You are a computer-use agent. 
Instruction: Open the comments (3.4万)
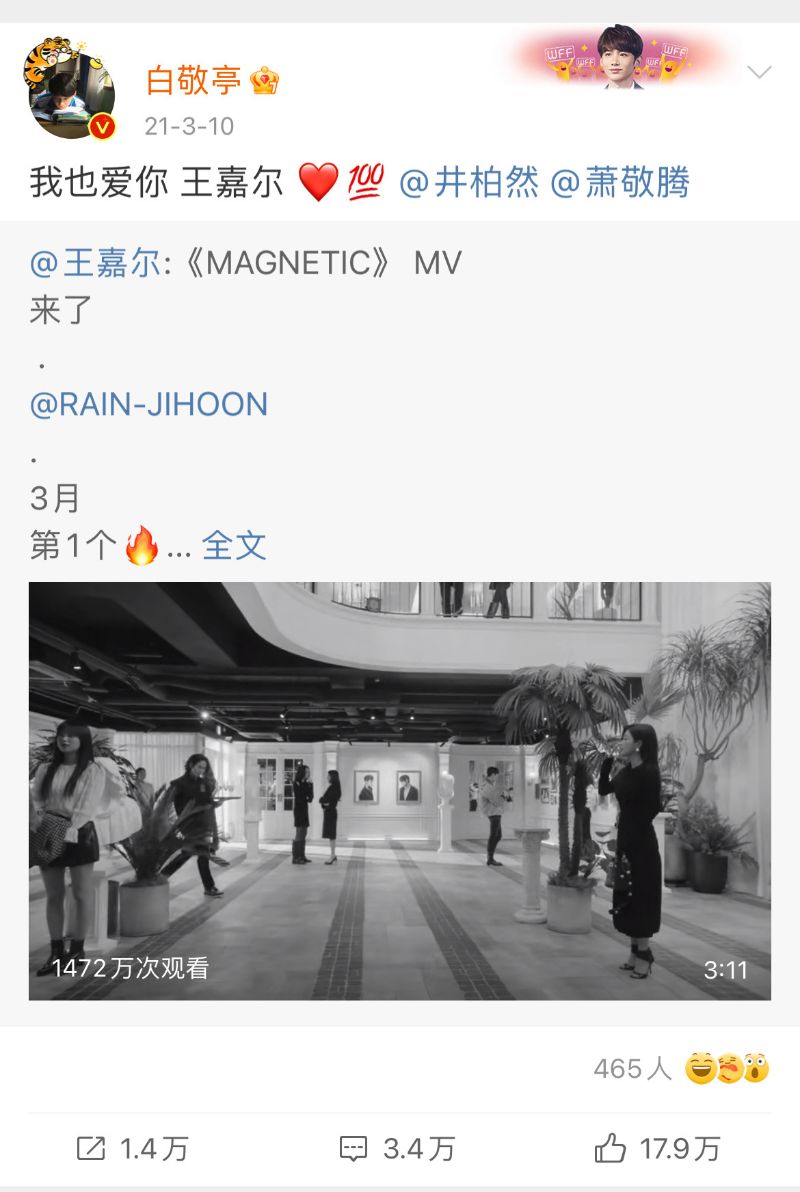pos(398,1149)
